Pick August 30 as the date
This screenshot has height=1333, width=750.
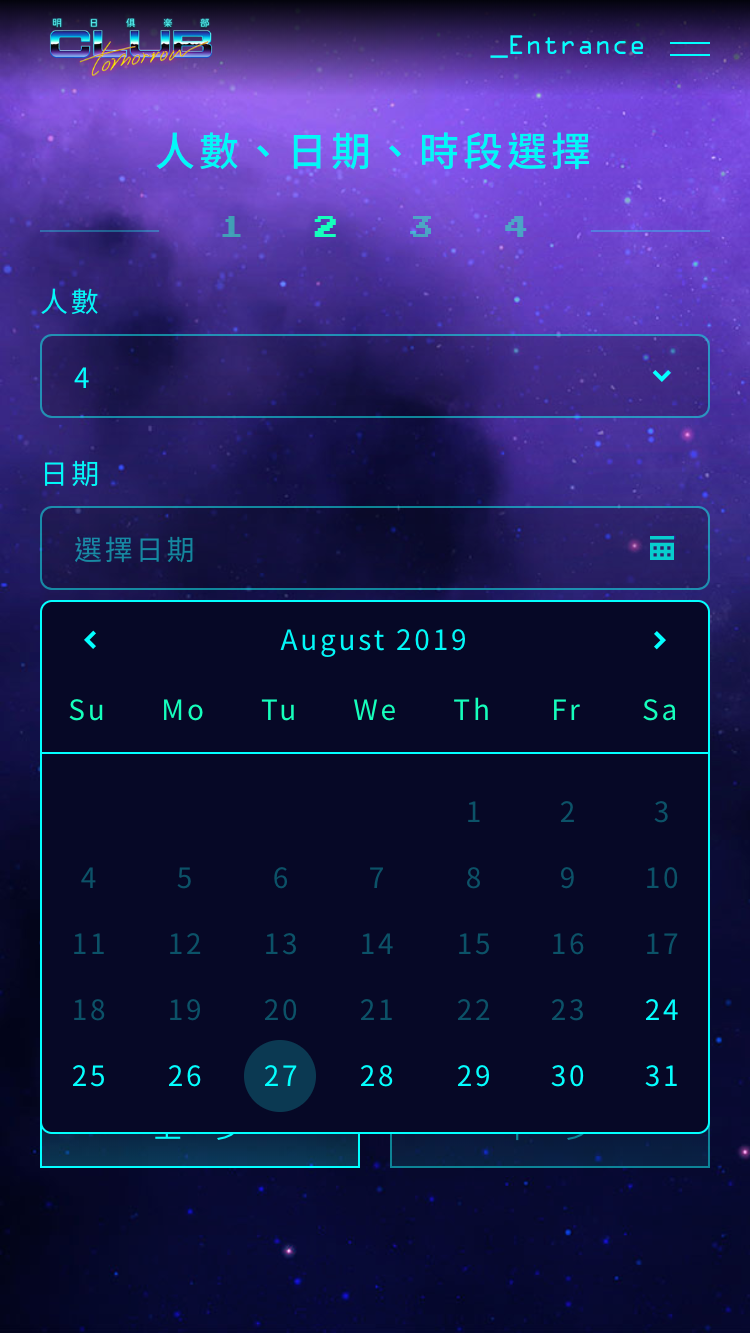tap(568, 1076)
